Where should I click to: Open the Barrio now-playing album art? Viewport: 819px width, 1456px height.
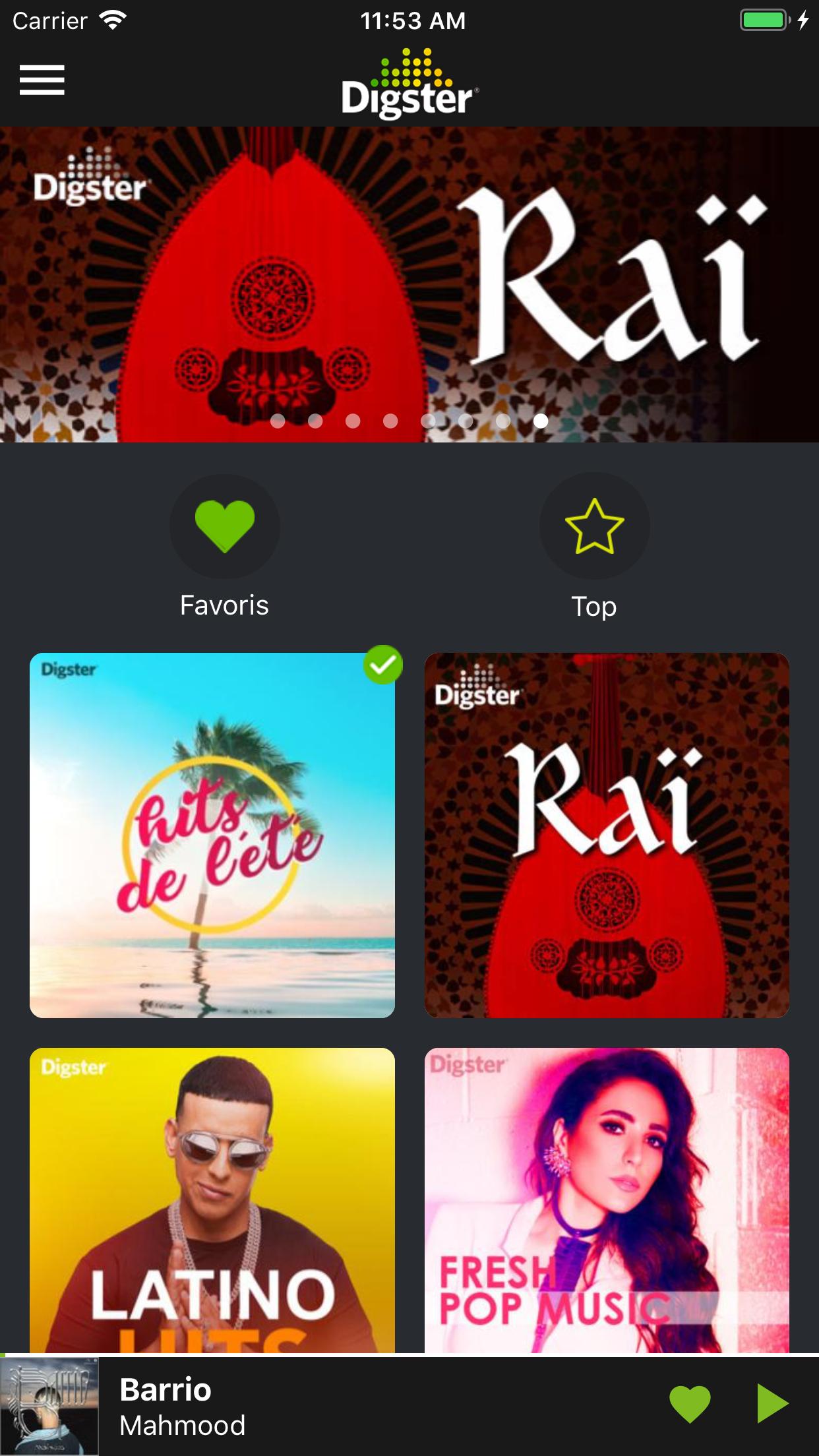tap(49, 1406)
